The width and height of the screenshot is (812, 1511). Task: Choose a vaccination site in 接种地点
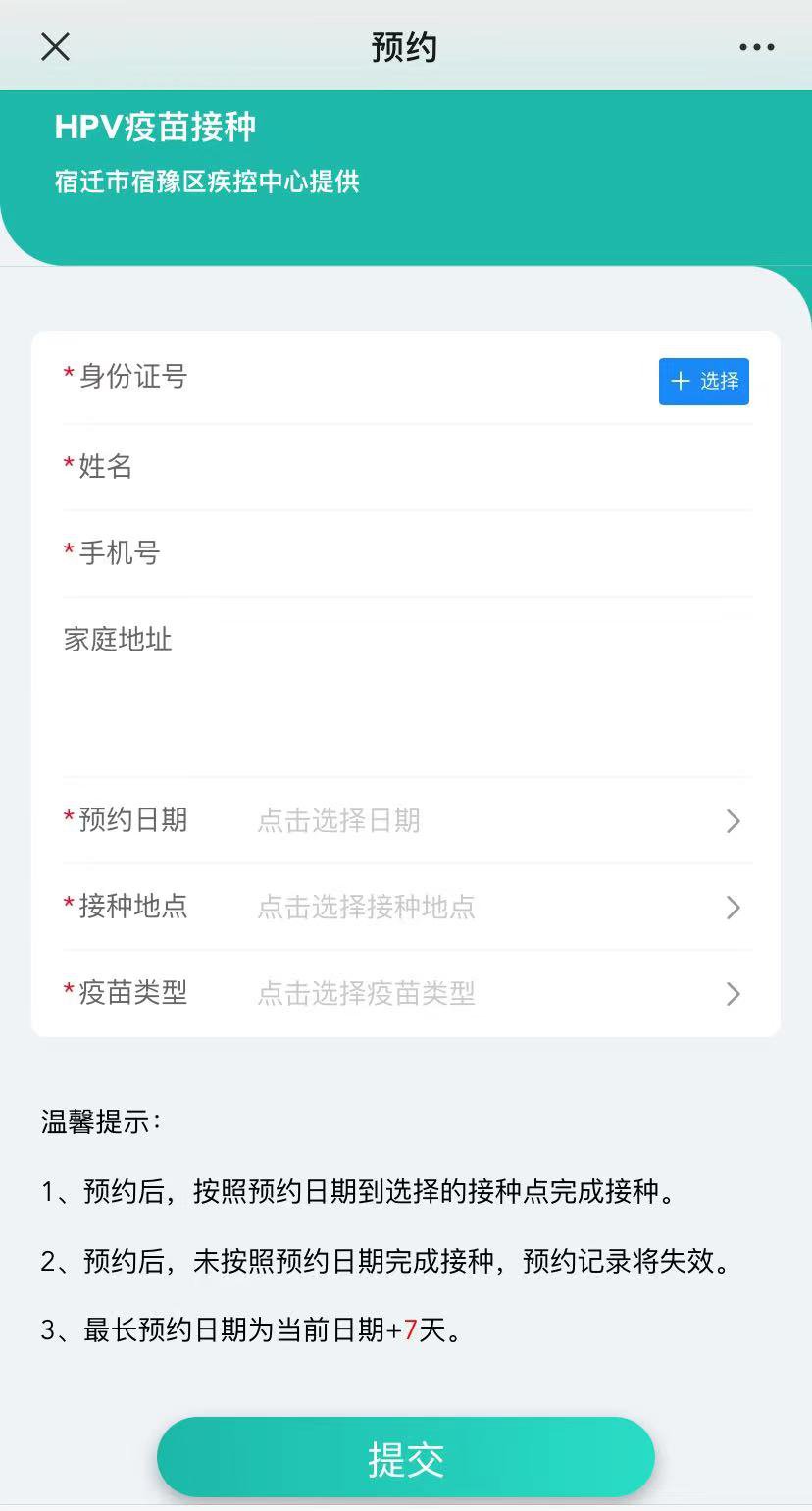click(x=490, y=908)
